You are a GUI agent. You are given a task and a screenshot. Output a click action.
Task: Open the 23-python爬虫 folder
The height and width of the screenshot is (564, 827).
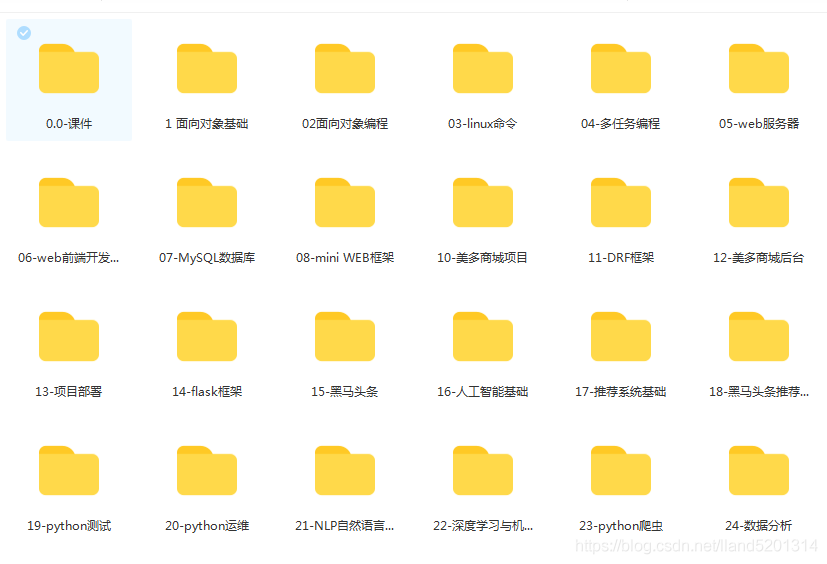621,472
